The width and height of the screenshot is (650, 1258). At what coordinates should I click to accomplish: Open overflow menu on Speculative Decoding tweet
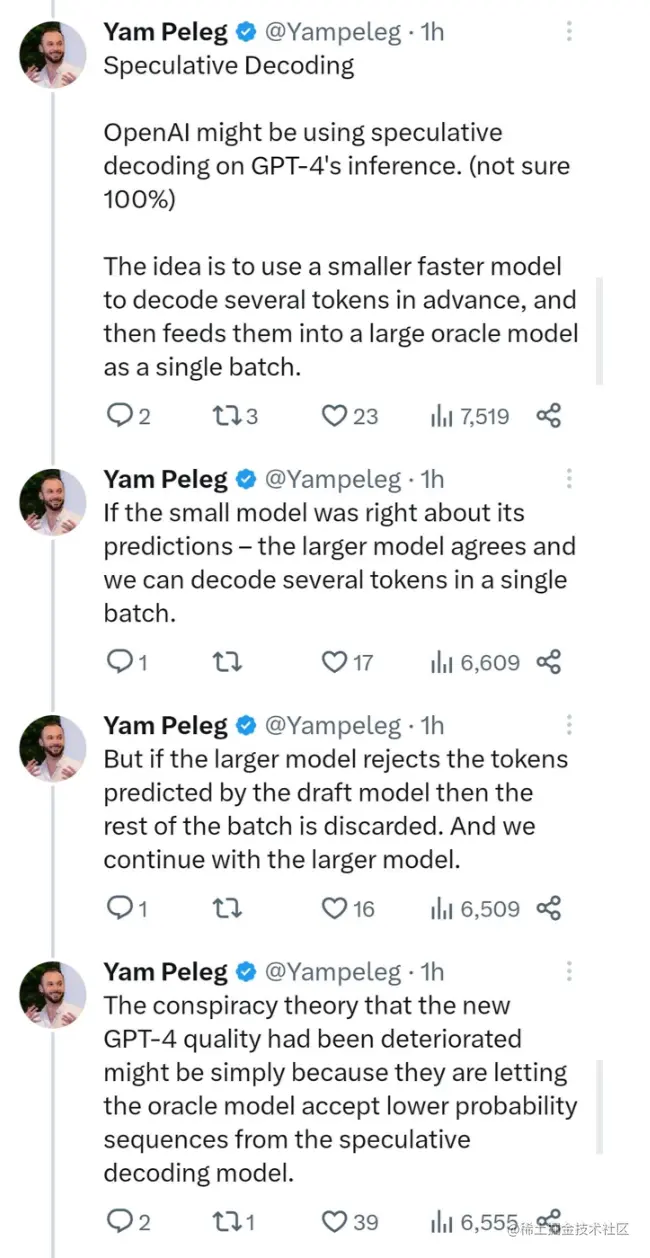[569, 31]
